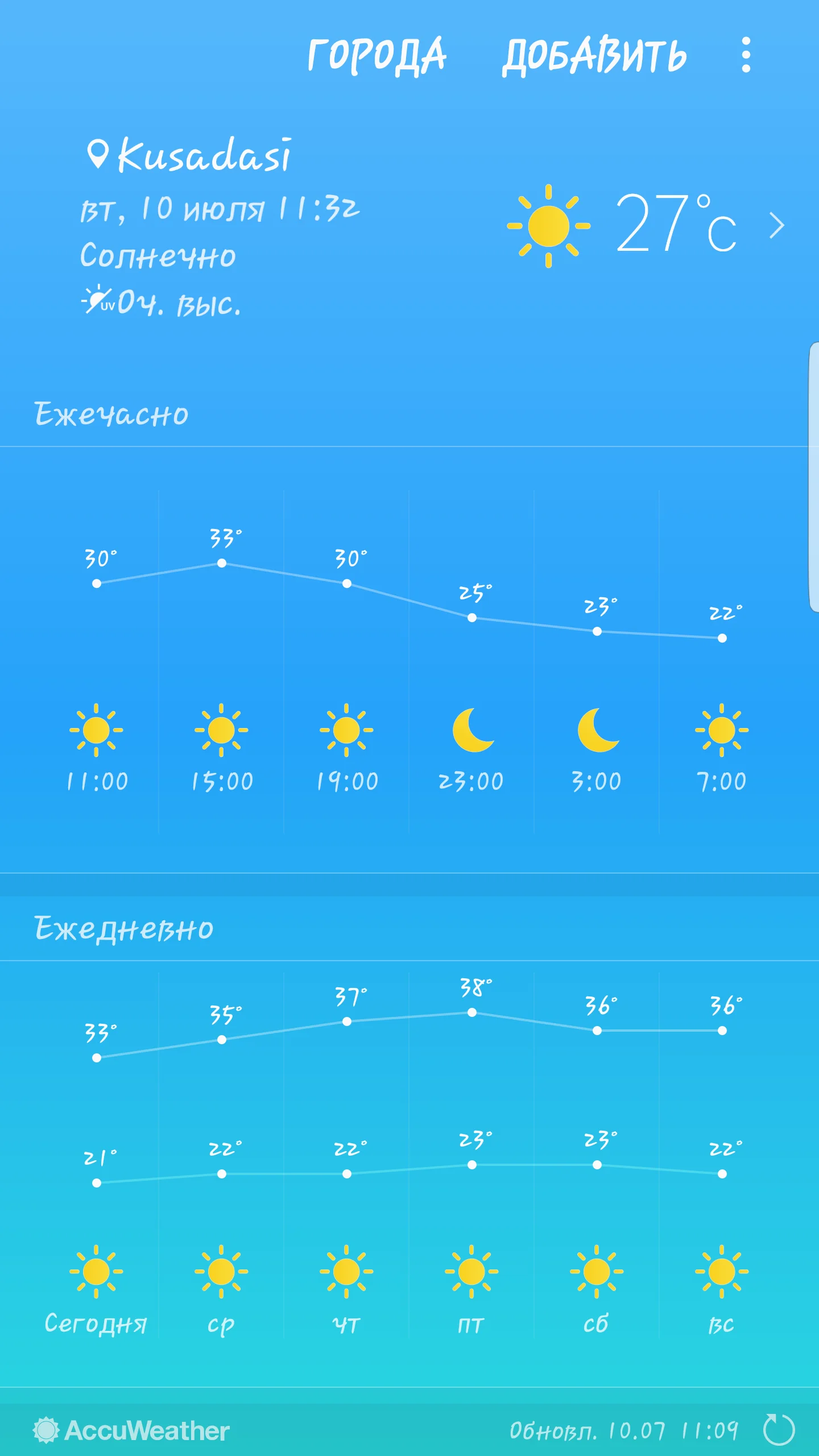Expand the Ежедневно daily forecast section
This screenshot has height=1456, width=819.
click(x=123, y=929)
